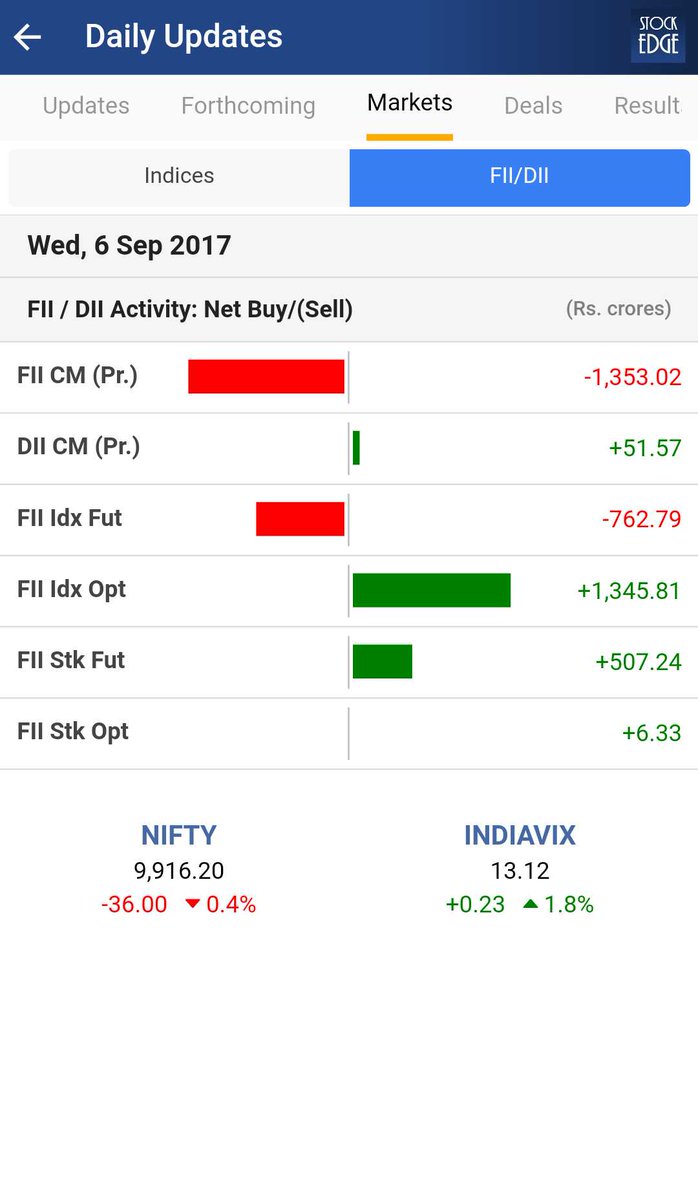Image resolution: width=698 pixels, height=1200 pixels.
Task: Switch to the Updates tab
Action: click(x=86, y=105)
